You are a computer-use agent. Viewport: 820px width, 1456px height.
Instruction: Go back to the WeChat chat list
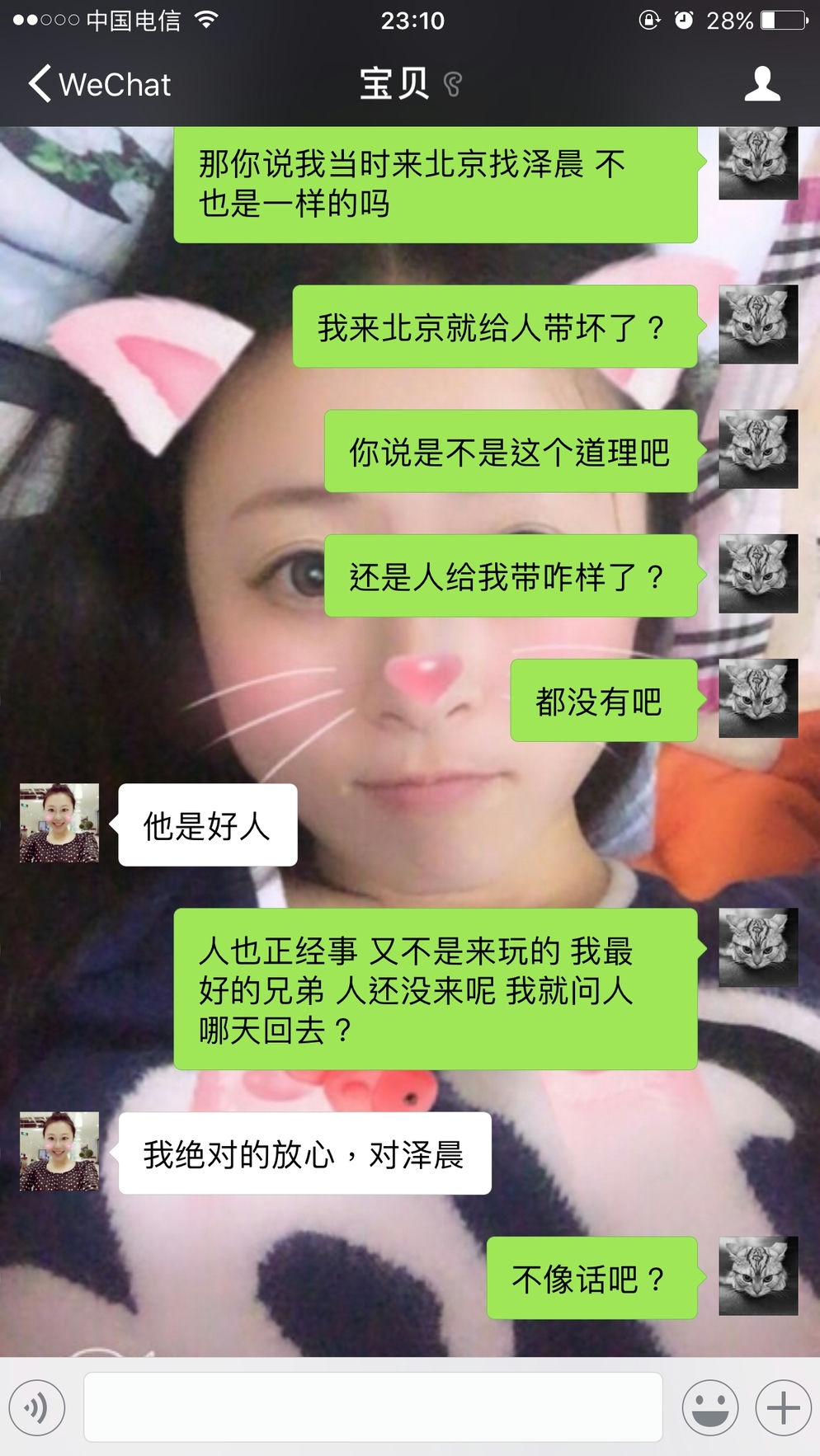pyautogui.click(x=99, y=84)
